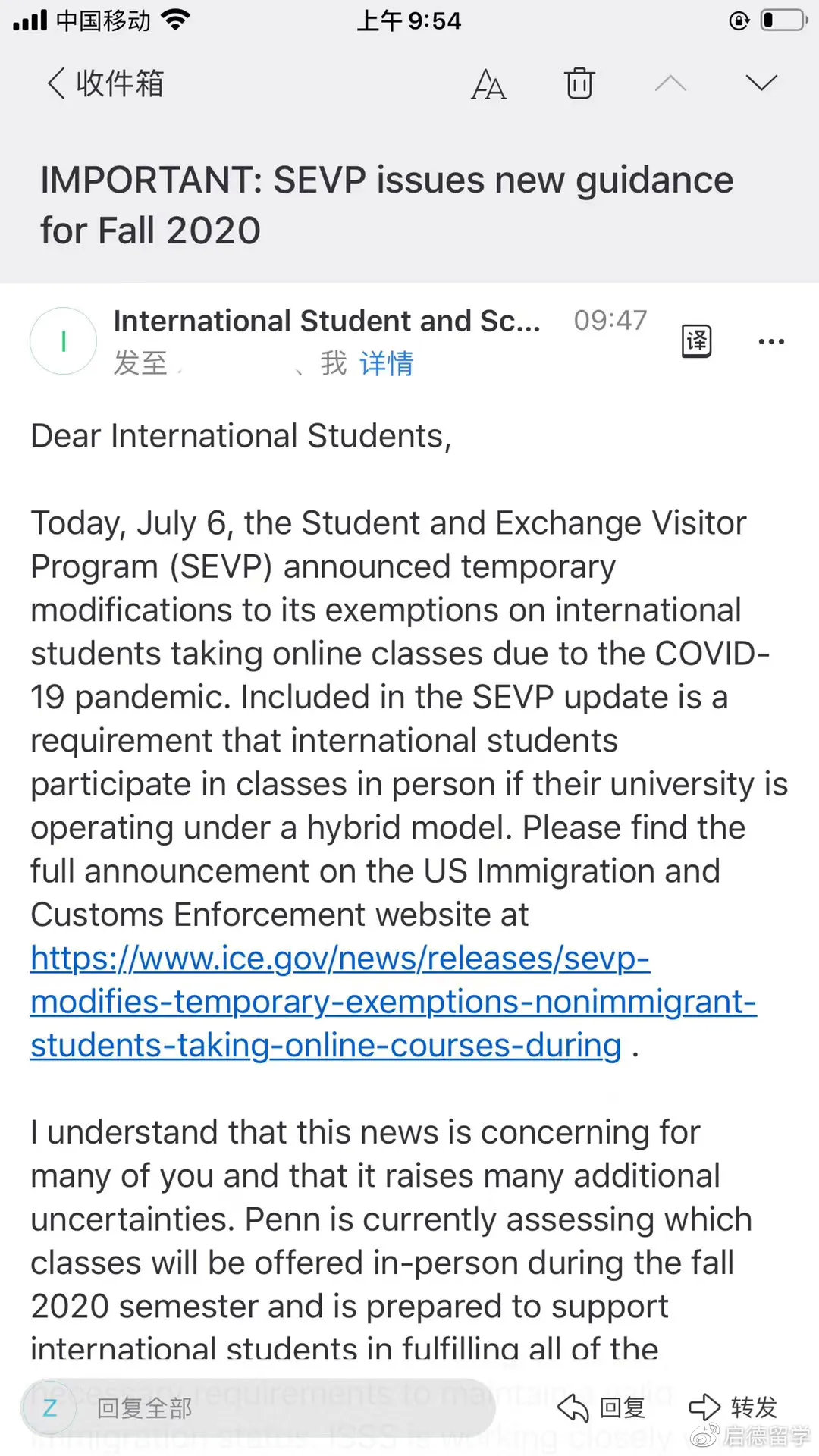Forward this email via 转发
Image resolution: width=819 pixels, height=1456 pixels.
tap(733, 1407)
